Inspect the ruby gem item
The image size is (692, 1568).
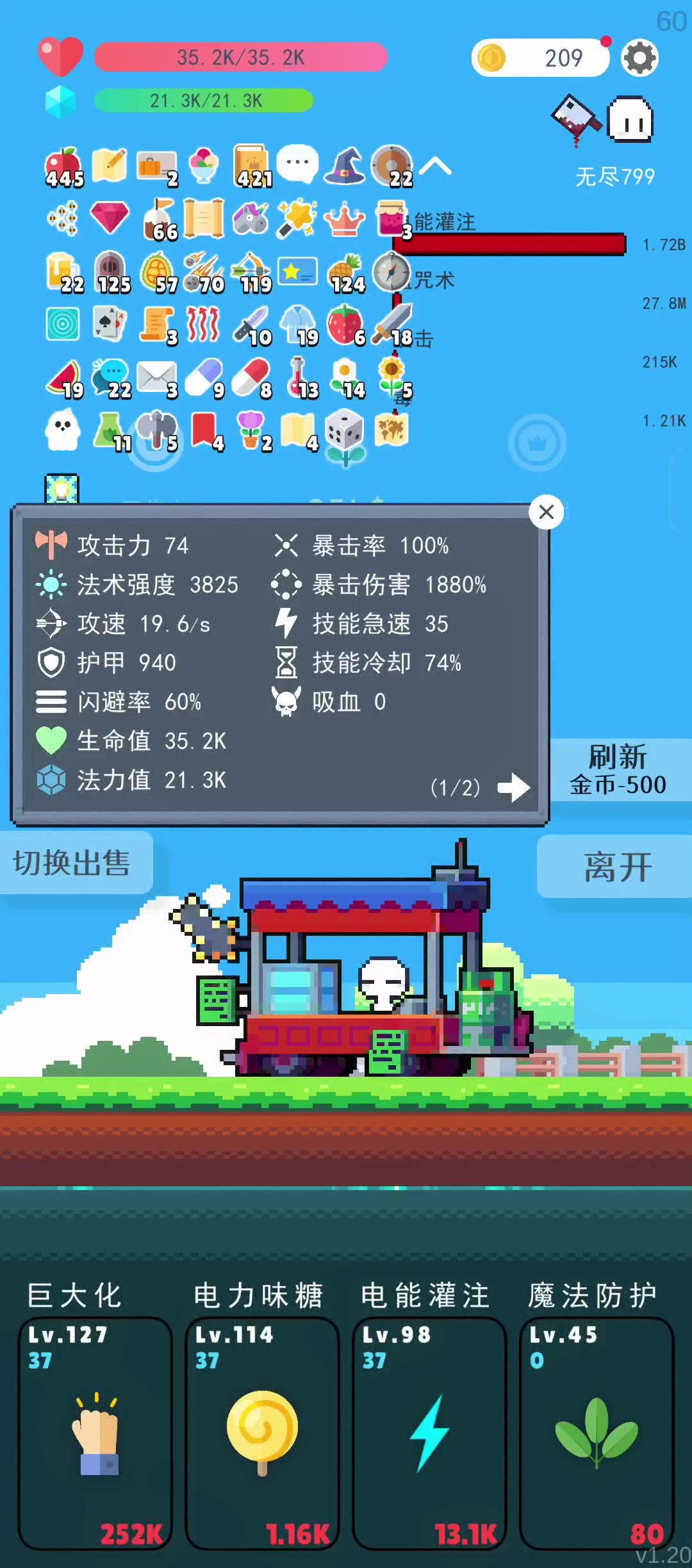pos(110,217)
